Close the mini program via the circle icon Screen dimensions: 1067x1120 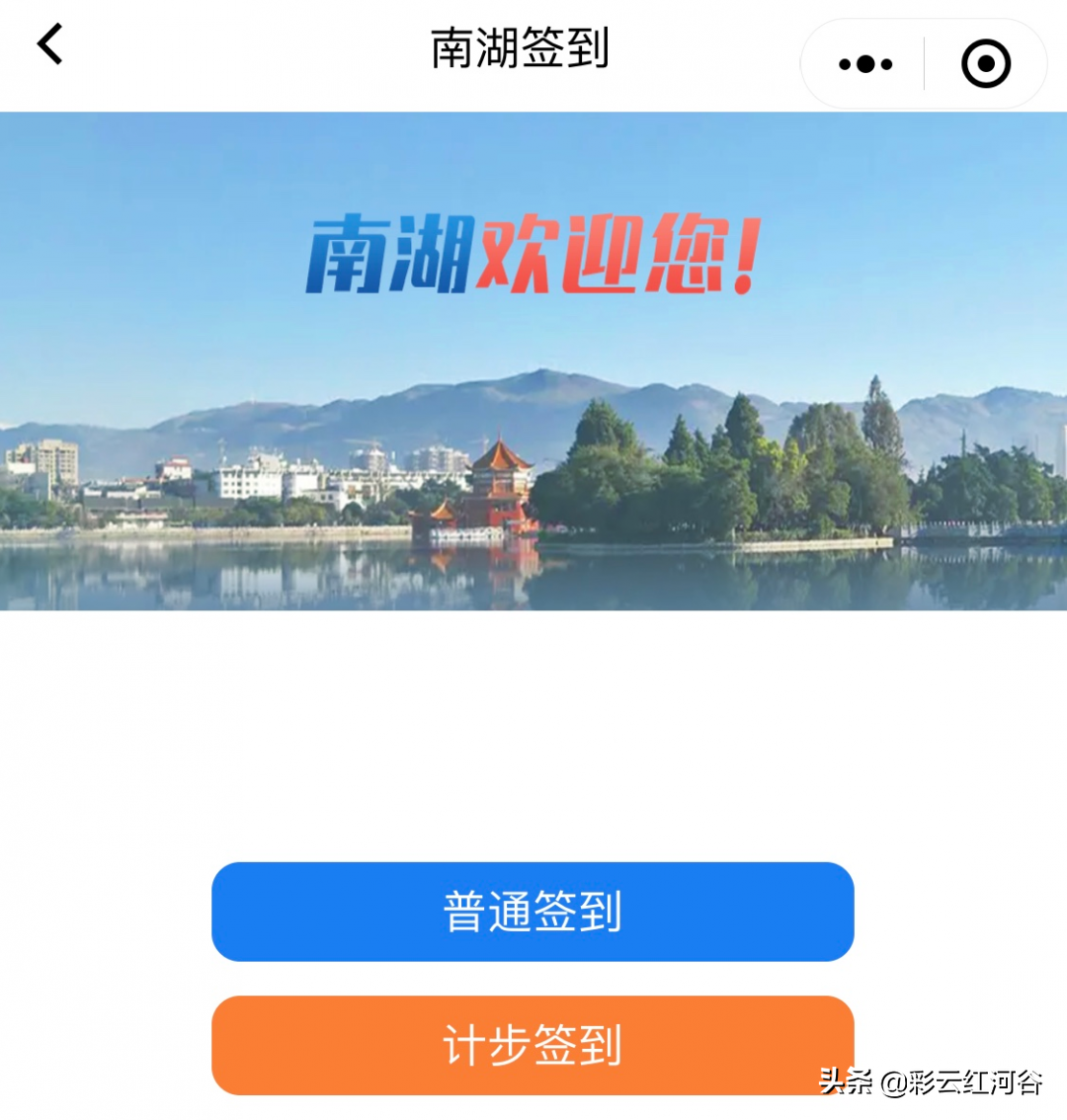tap(985, 64)
